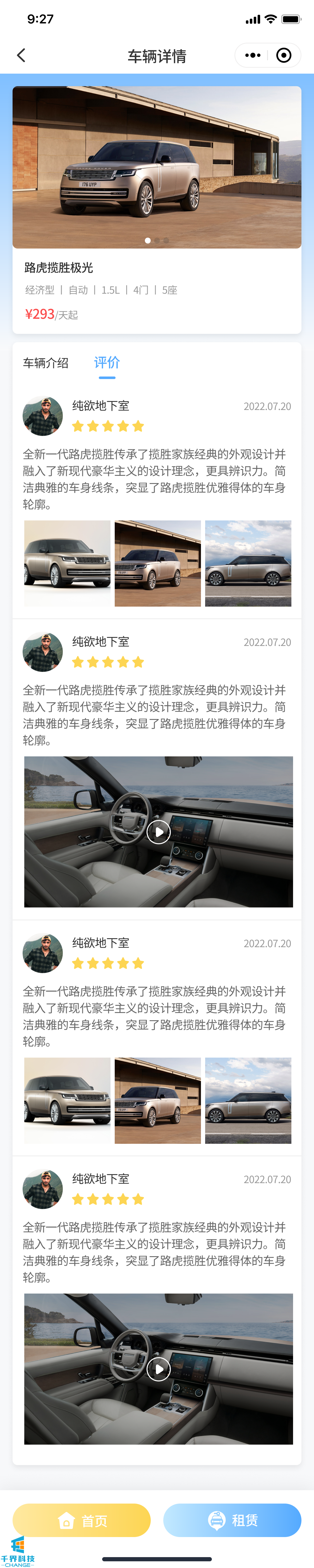Screen dimensions: 314x1568
Task: Go to 首页 from the bottom bar
Action: 82,1521
